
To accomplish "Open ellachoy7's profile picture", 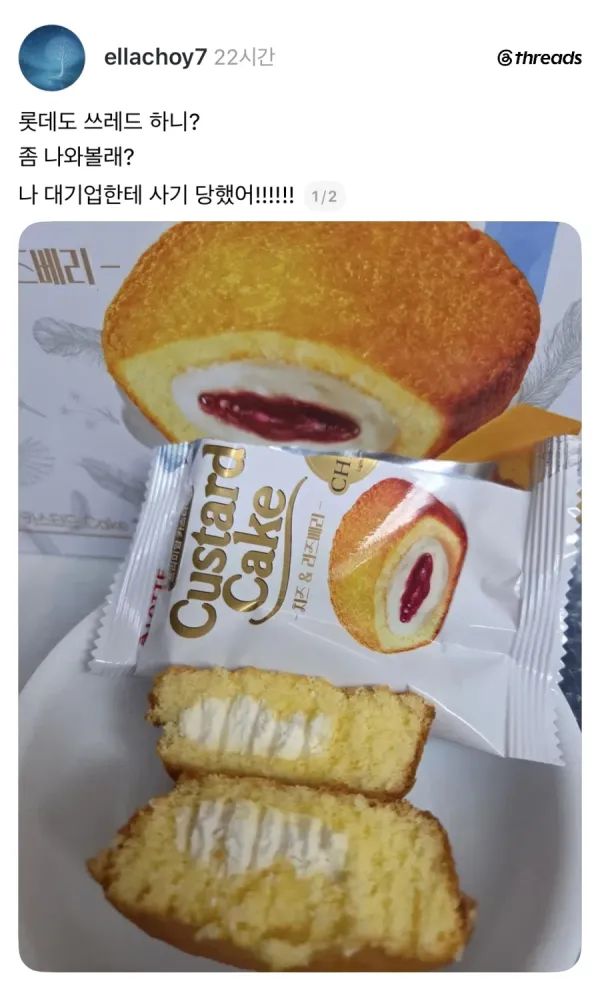I will (52, 58).
